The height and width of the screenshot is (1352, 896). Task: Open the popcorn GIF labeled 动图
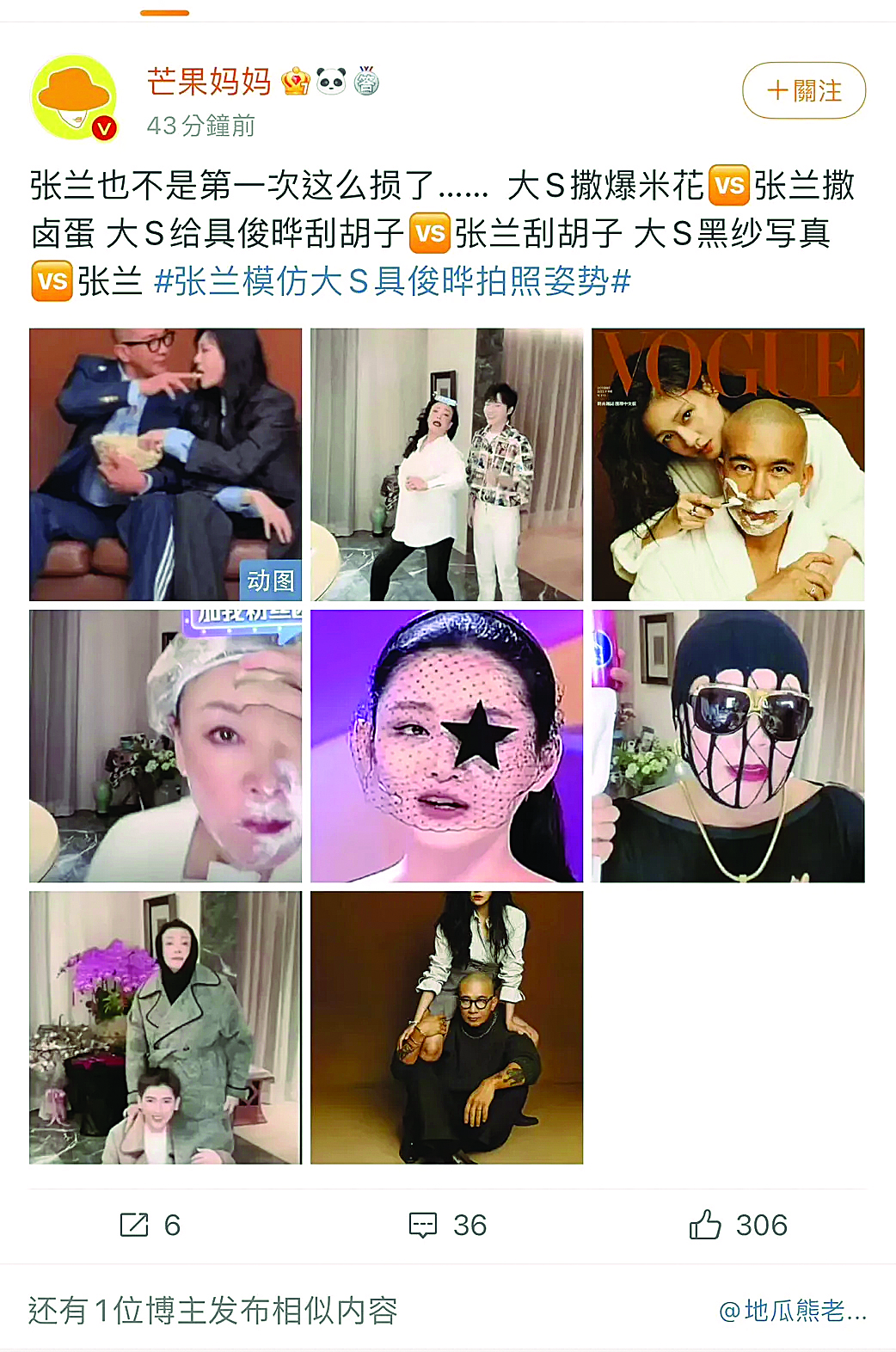(x=165, y=464)
